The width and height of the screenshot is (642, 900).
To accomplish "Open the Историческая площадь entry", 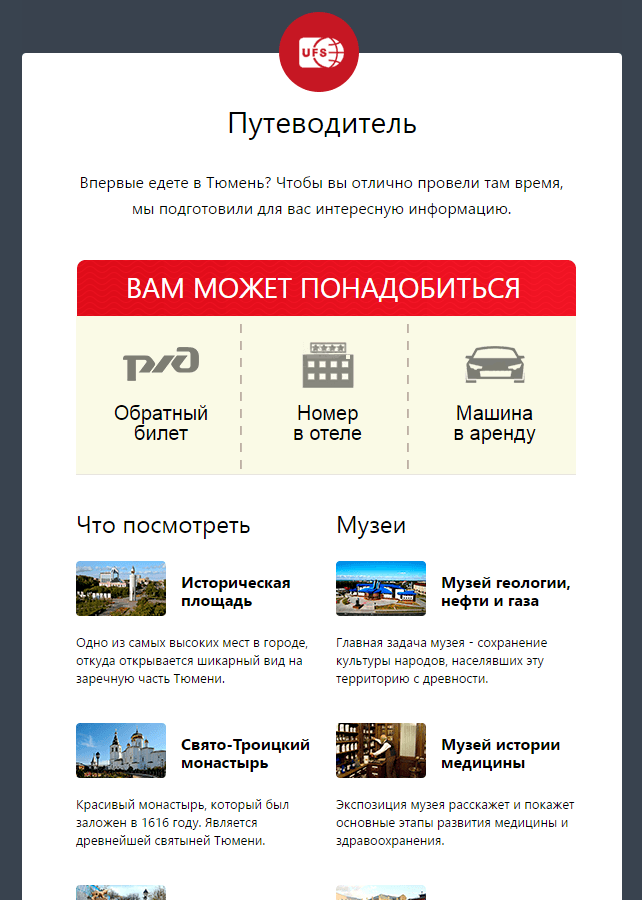I will (235, 592).
